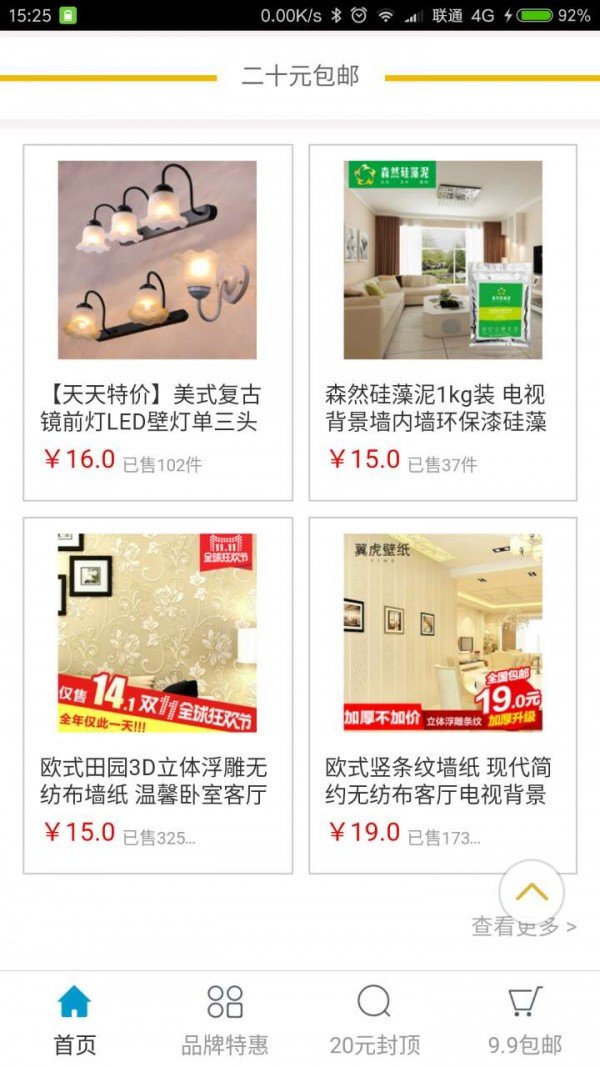Open the 欧式竖条纹墙纸 product card
The width and height of the screenshot is (600, 1067).
(443, 695)
